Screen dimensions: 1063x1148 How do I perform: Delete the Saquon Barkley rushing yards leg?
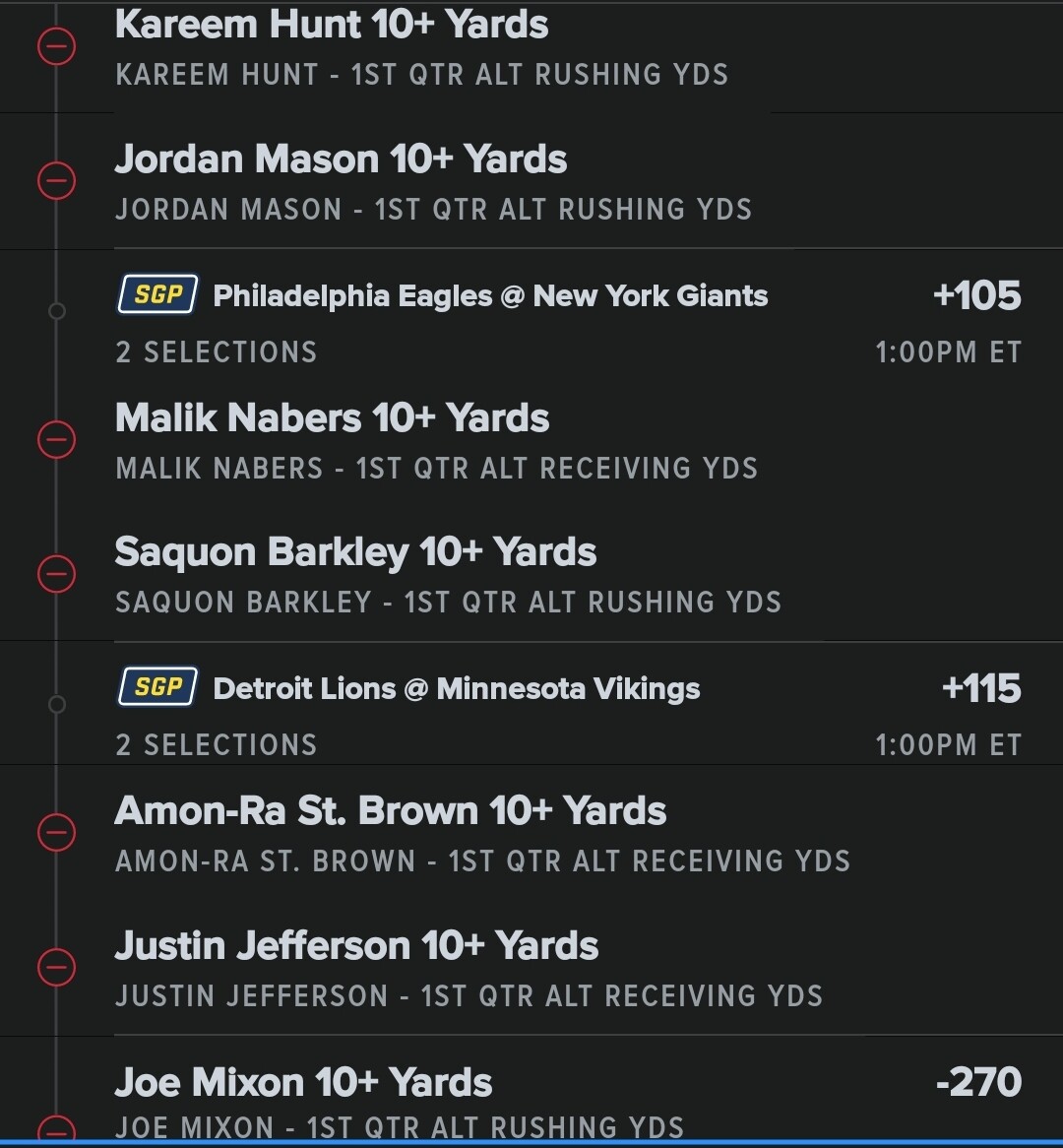coord(56,573)
